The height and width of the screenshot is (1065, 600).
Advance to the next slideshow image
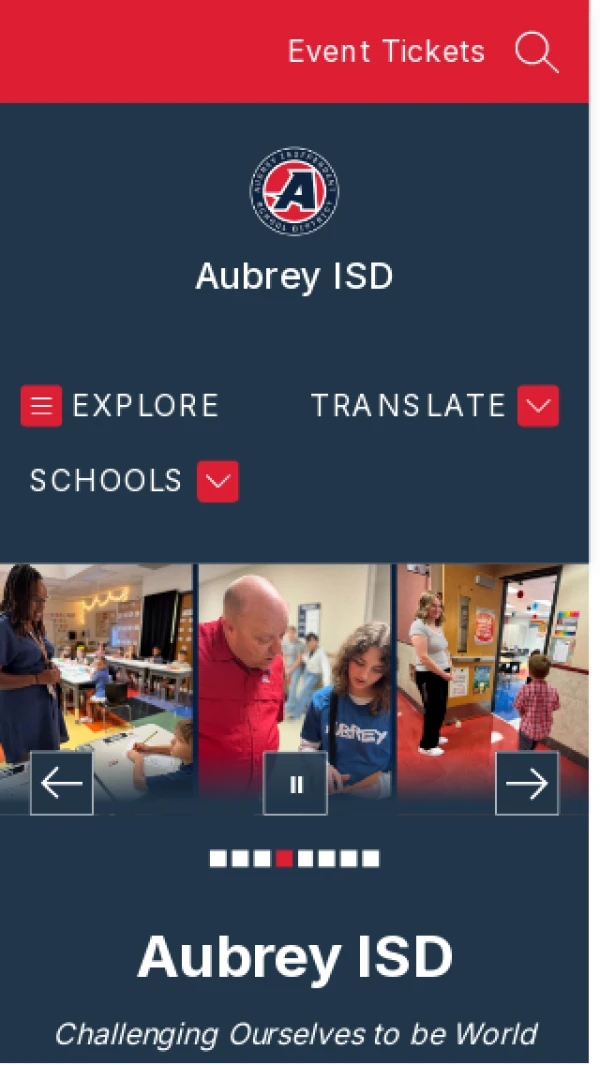pyautogui.click(x=527, y=783)
